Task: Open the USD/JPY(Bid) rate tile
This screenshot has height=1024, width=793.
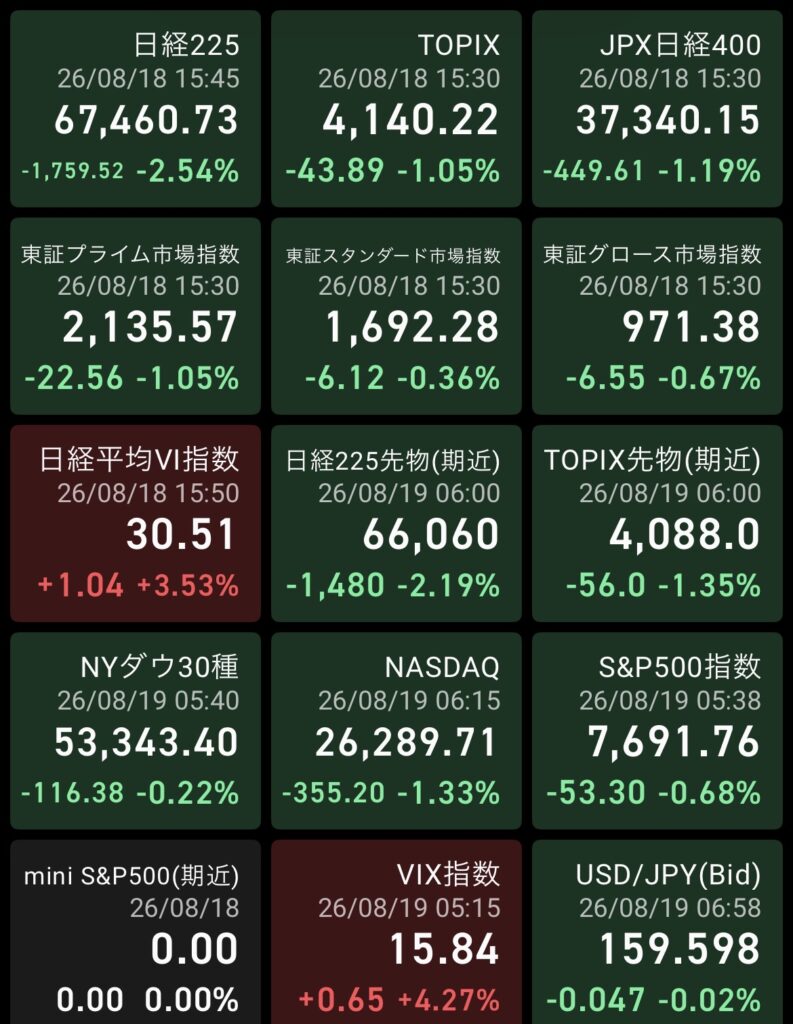Action: 657,932
